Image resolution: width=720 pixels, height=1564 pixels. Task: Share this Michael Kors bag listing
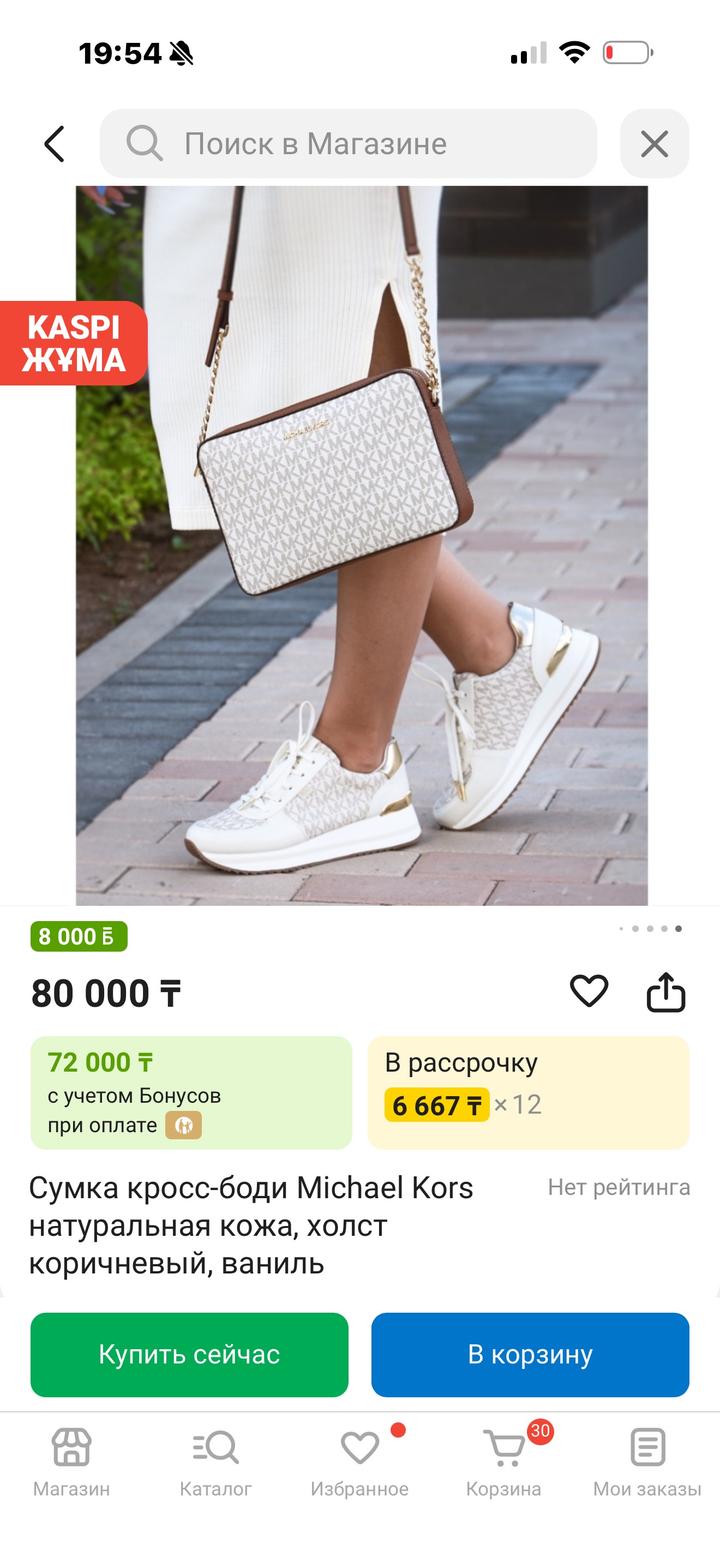pyautogui.click(x=665, y=992)
